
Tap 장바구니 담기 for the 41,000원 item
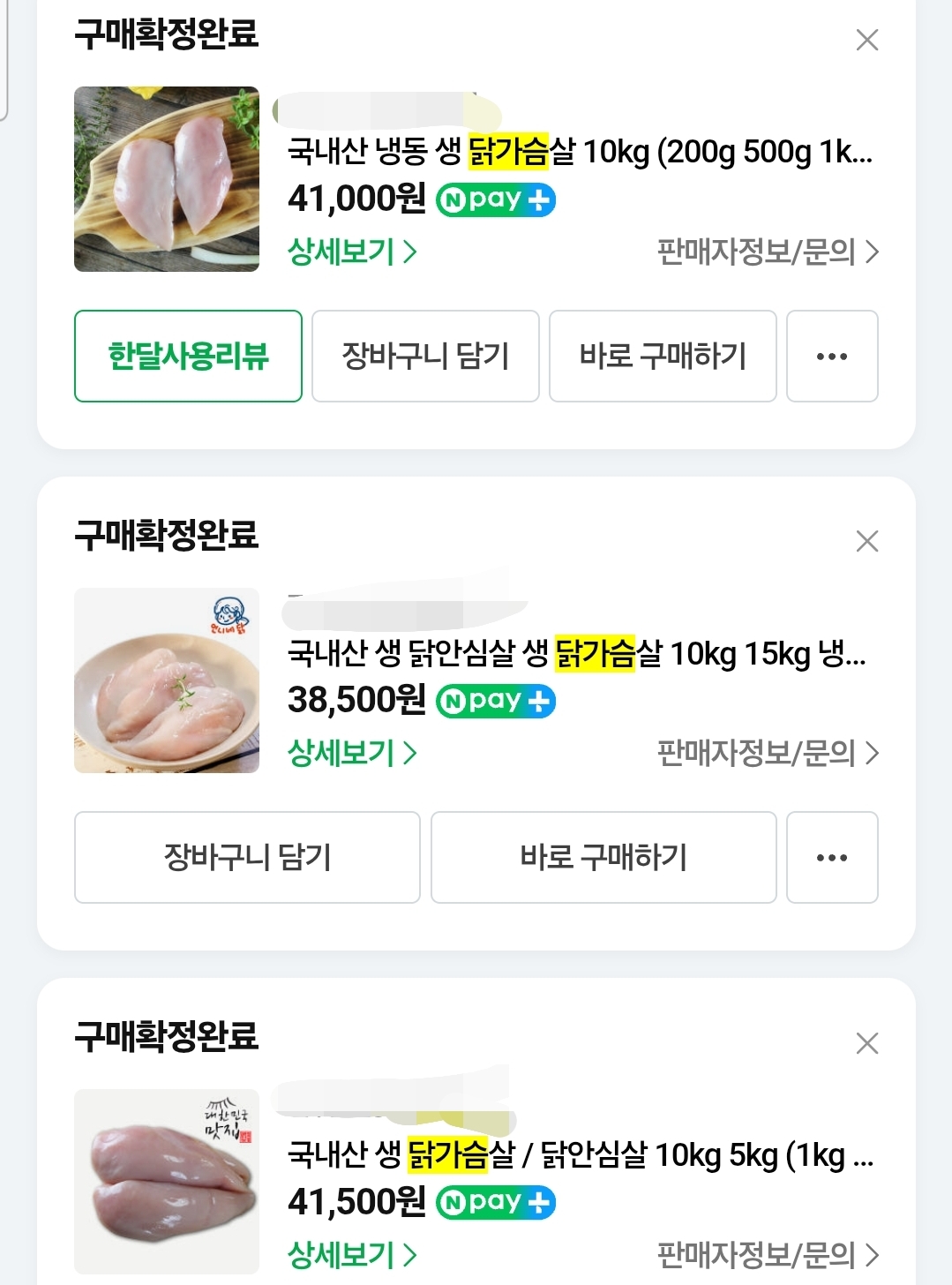(x=425, y=356)
